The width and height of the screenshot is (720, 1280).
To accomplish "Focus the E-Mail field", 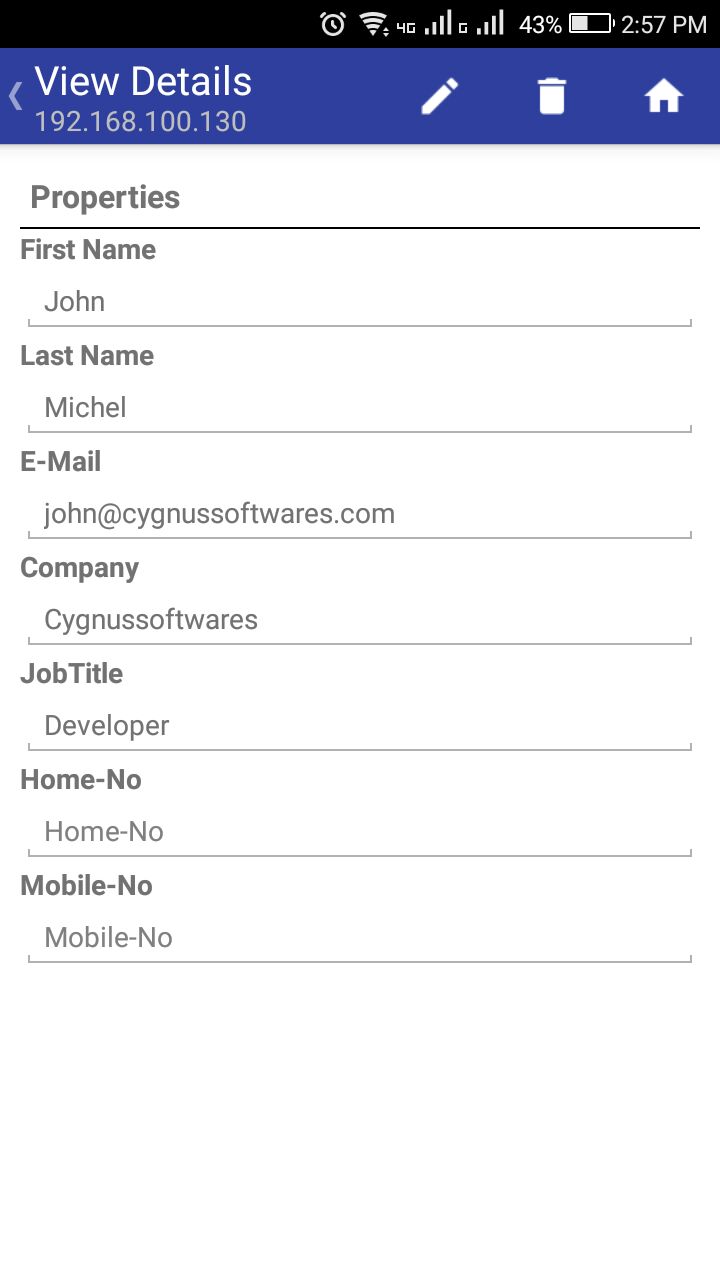I will pos(360,514).
